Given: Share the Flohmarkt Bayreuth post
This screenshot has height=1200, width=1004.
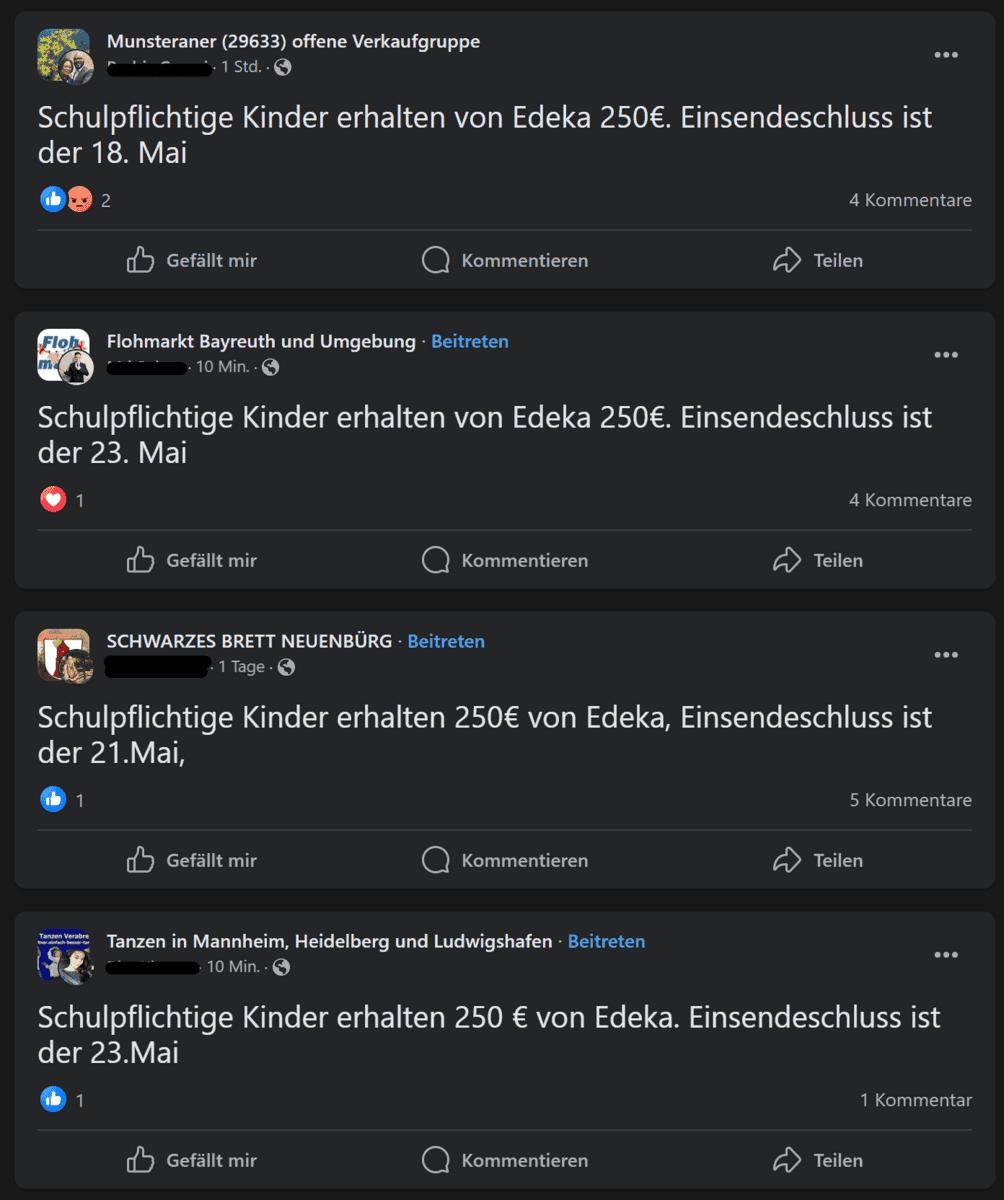Looking at the screenshot, I should (x=817, y=560).
